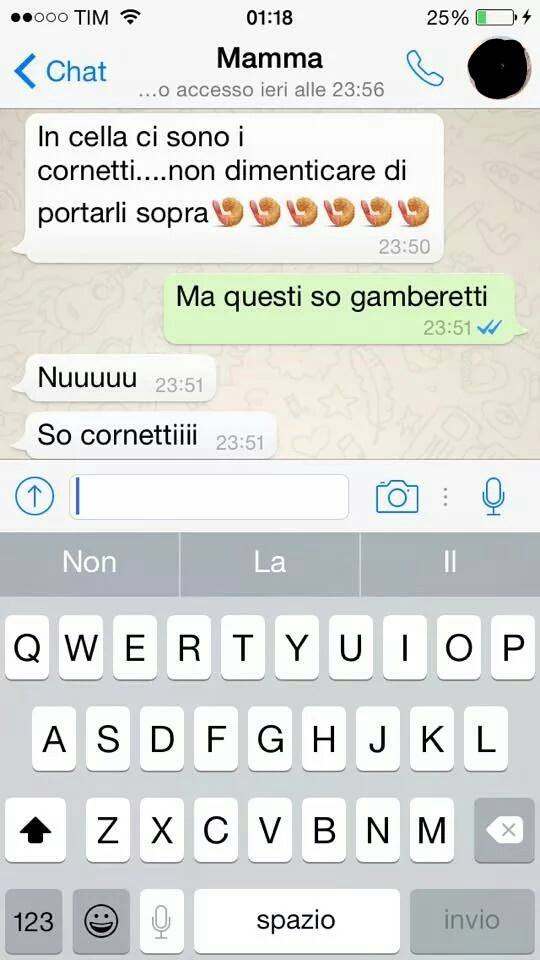Open the emoji keyboard
This screenshot has width=540, height=960.
point(101,921)
